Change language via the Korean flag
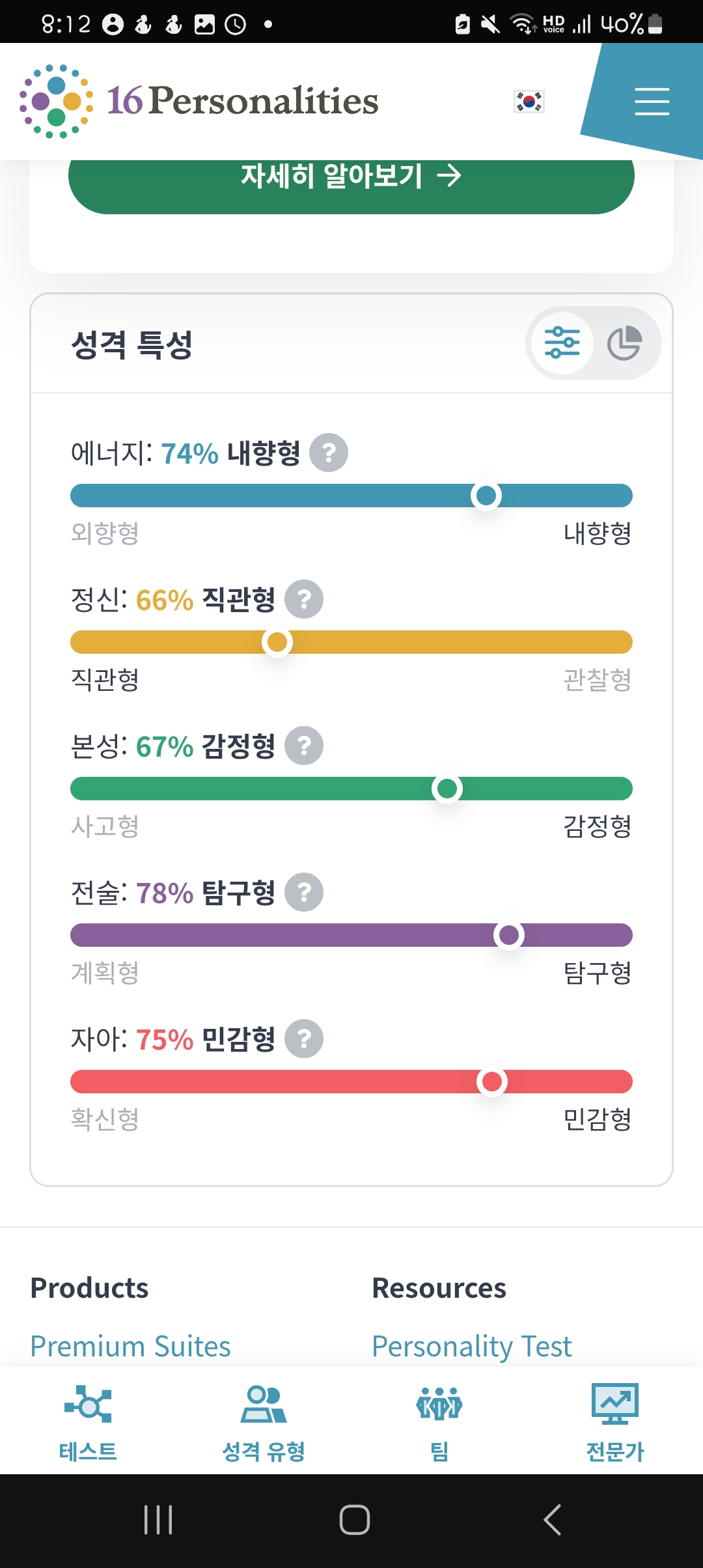This screenshot has height=1568, width=703. tap(529, 102)
